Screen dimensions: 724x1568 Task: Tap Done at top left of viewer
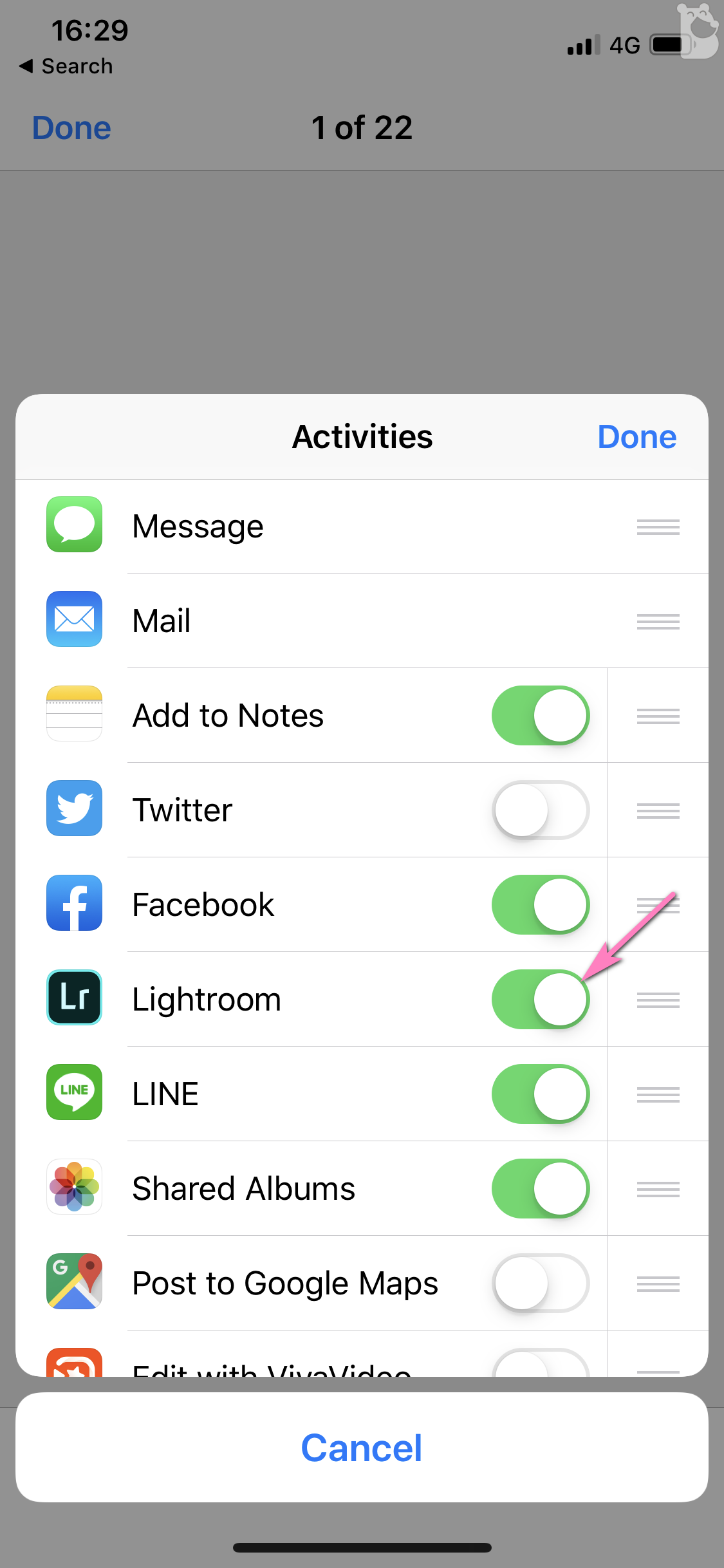pos(71,128)
